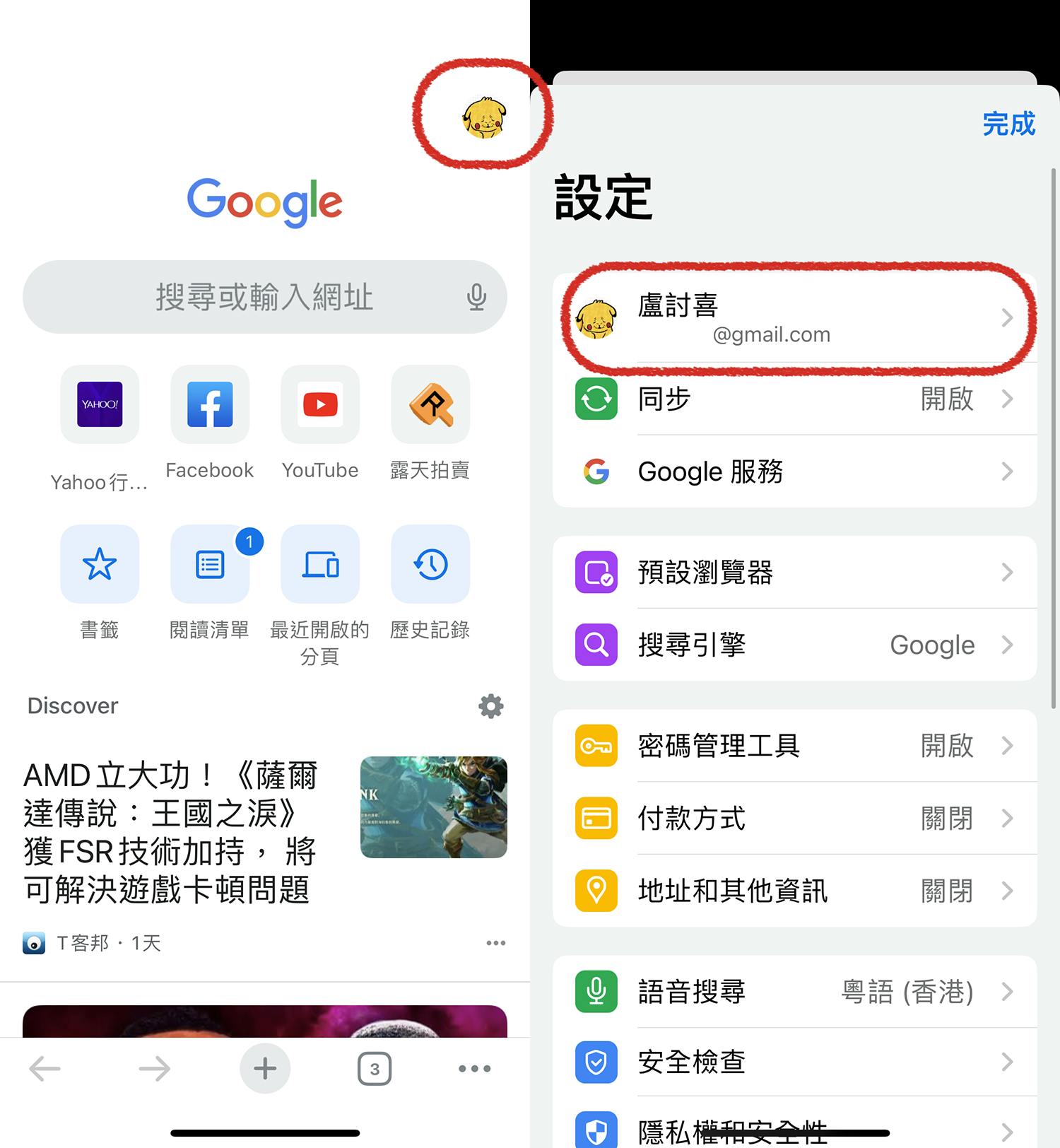
Task: View 歷史記錄 history
Action: (430, 565)
